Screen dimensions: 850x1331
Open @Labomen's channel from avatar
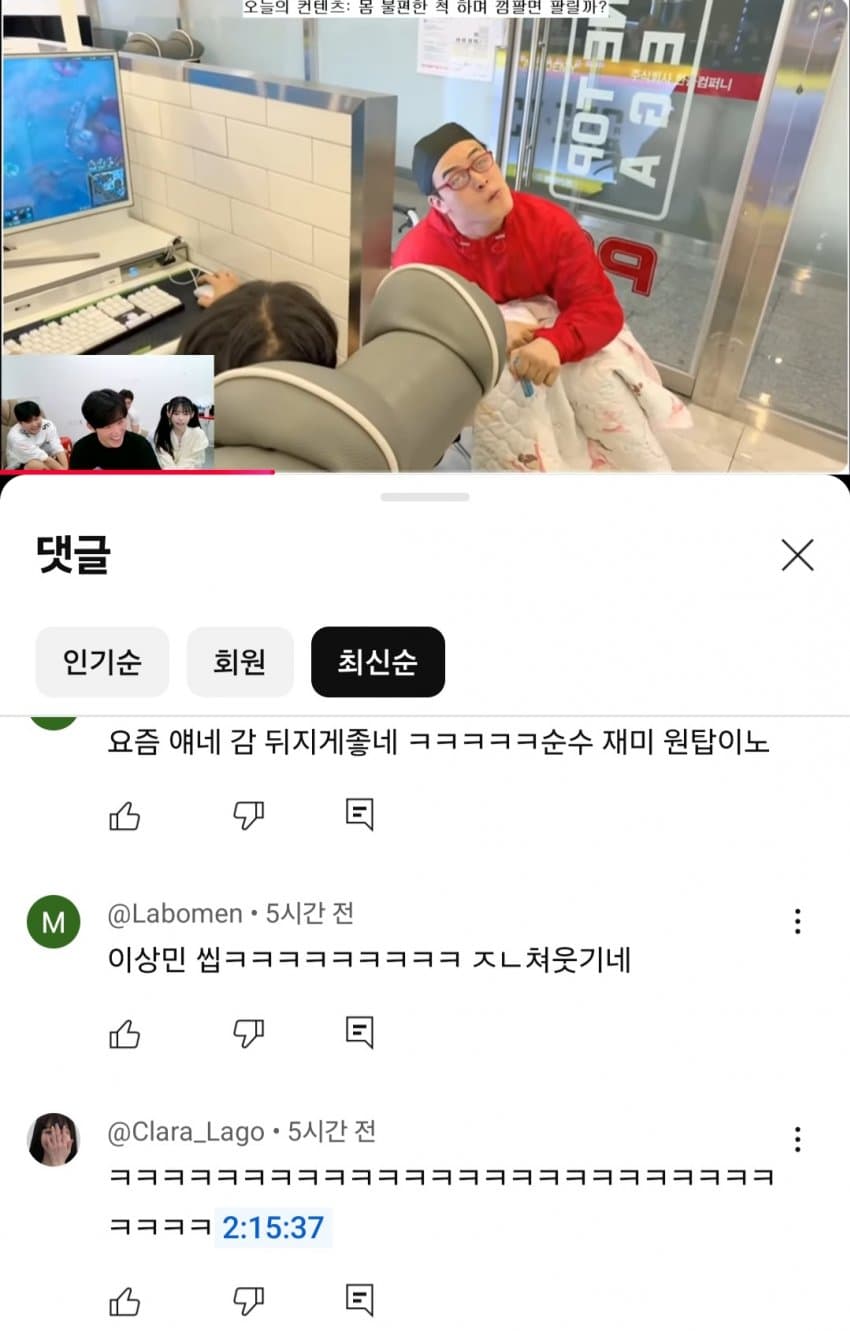tap(53, 922)
